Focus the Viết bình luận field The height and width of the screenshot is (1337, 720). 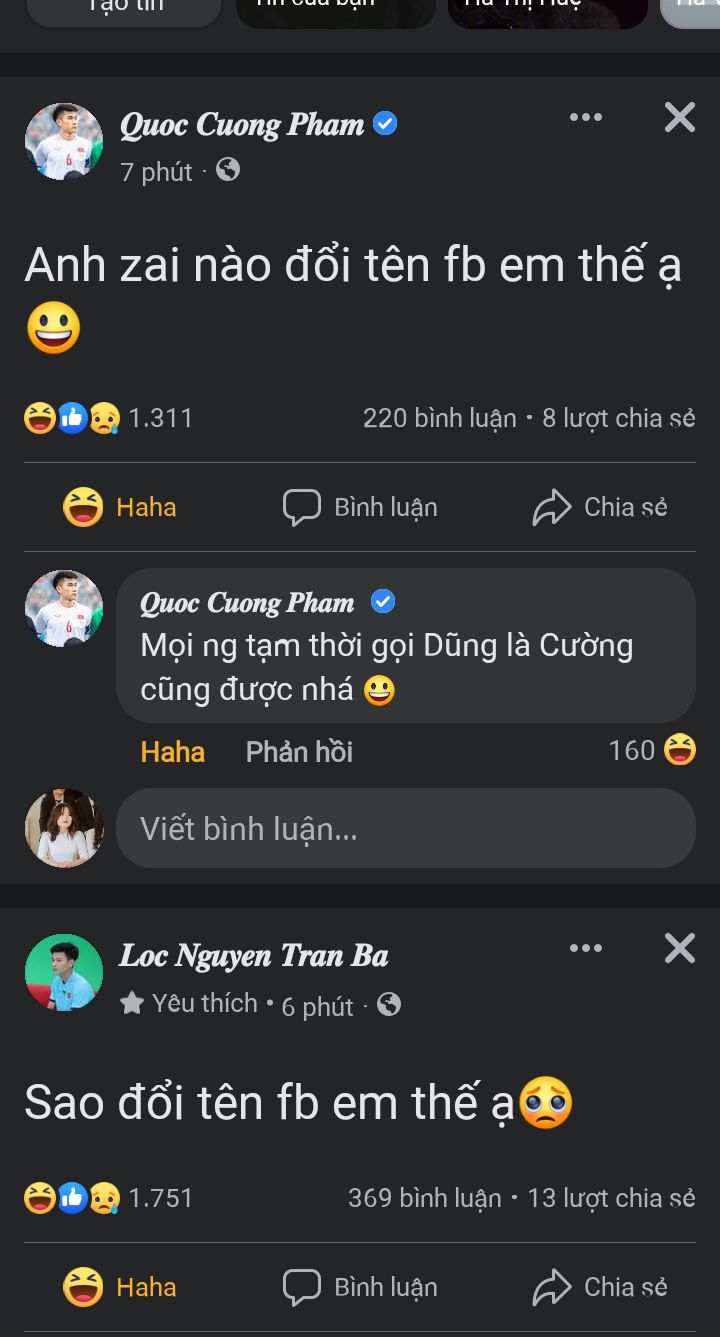(405, 828)
